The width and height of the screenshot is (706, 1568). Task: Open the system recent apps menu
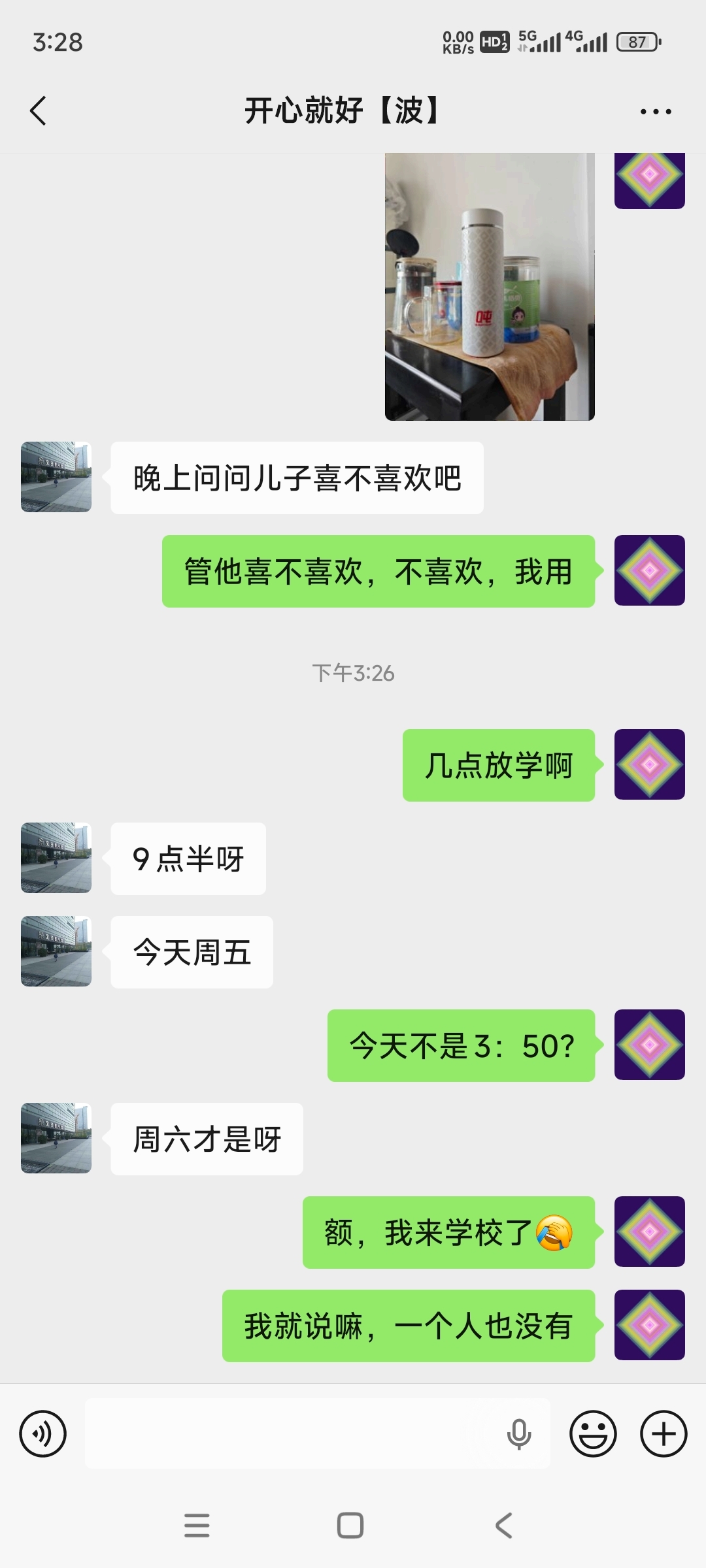tap(197, 1526)
